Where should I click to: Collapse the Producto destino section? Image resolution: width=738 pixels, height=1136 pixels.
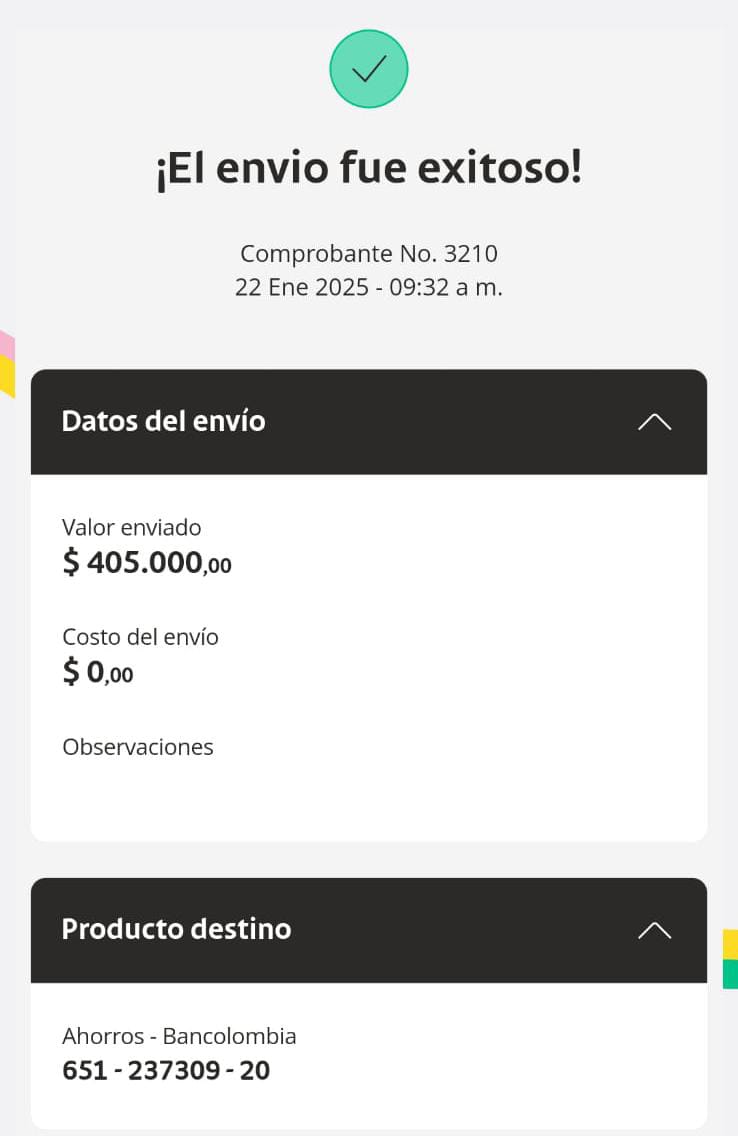pyautogui.click(x=654, y=930)
